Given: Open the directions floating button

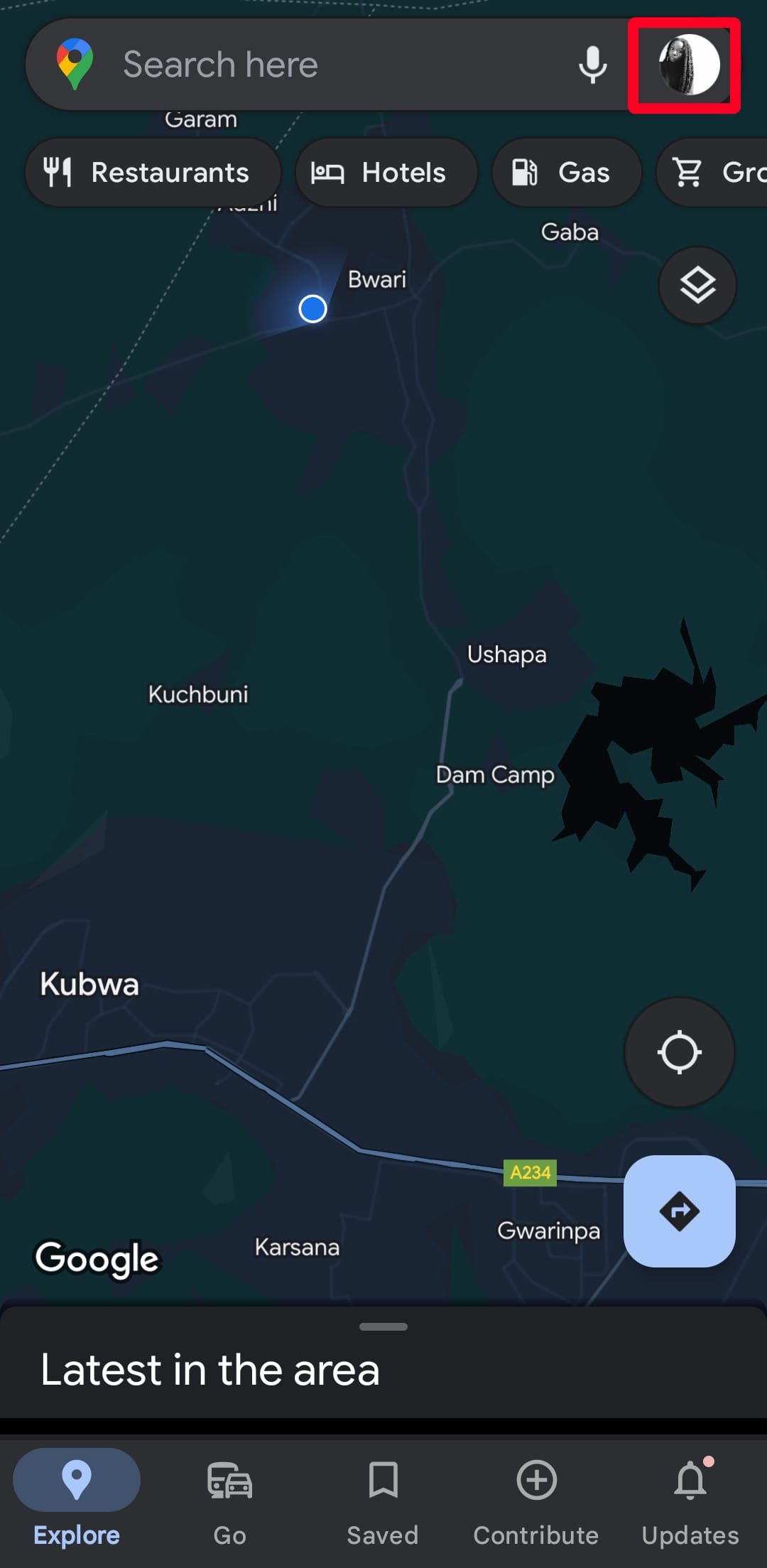Looking at the screenshot, I should coord(679,1211).
